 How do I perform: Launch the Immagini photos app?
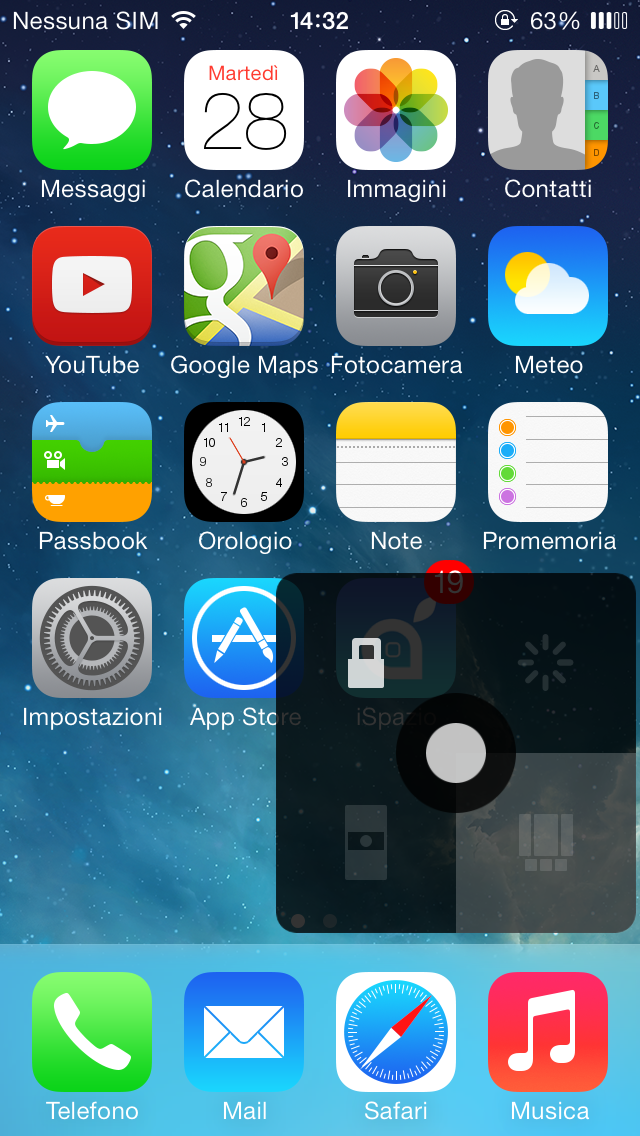coord(396,110)
